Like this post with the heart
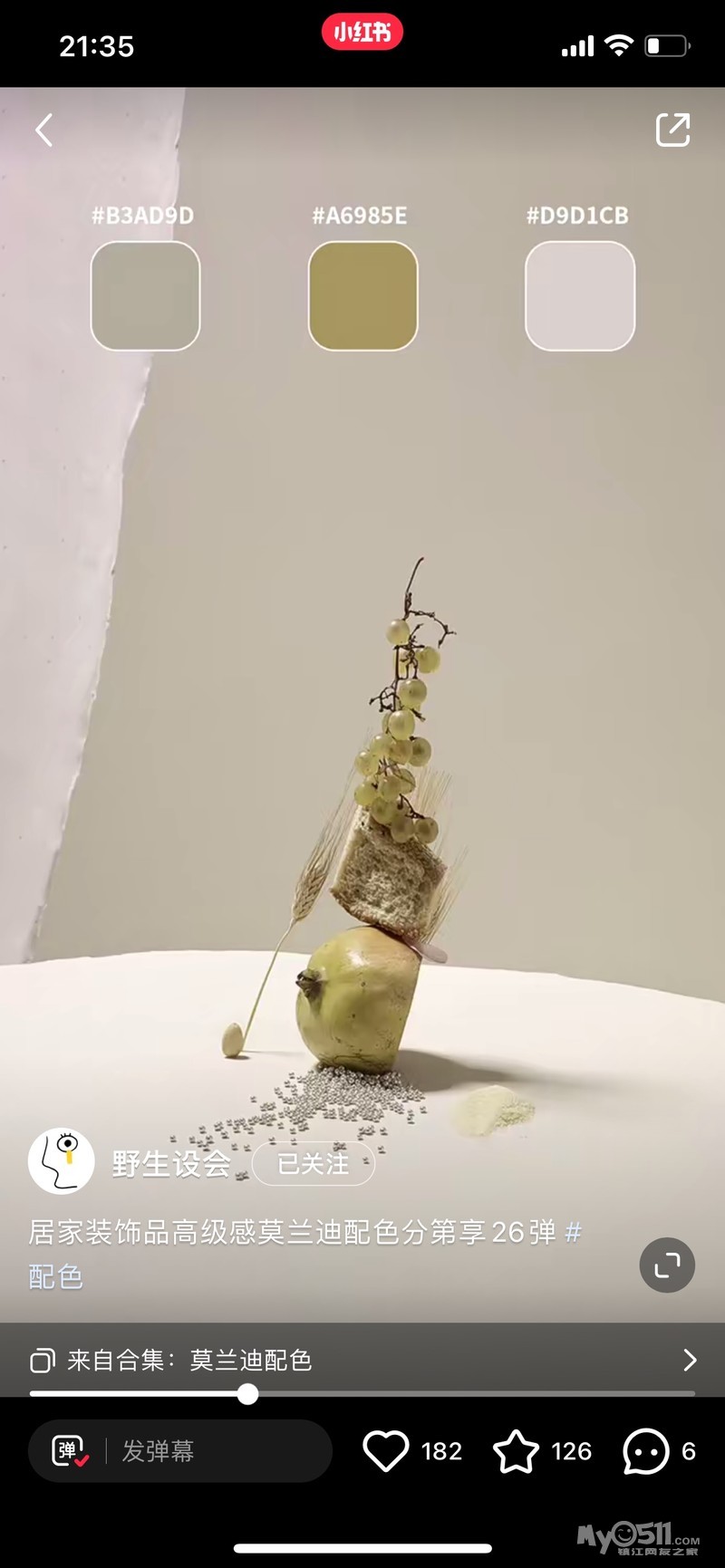Screen dimensions: 725x1568 [x=386, y=1451]
